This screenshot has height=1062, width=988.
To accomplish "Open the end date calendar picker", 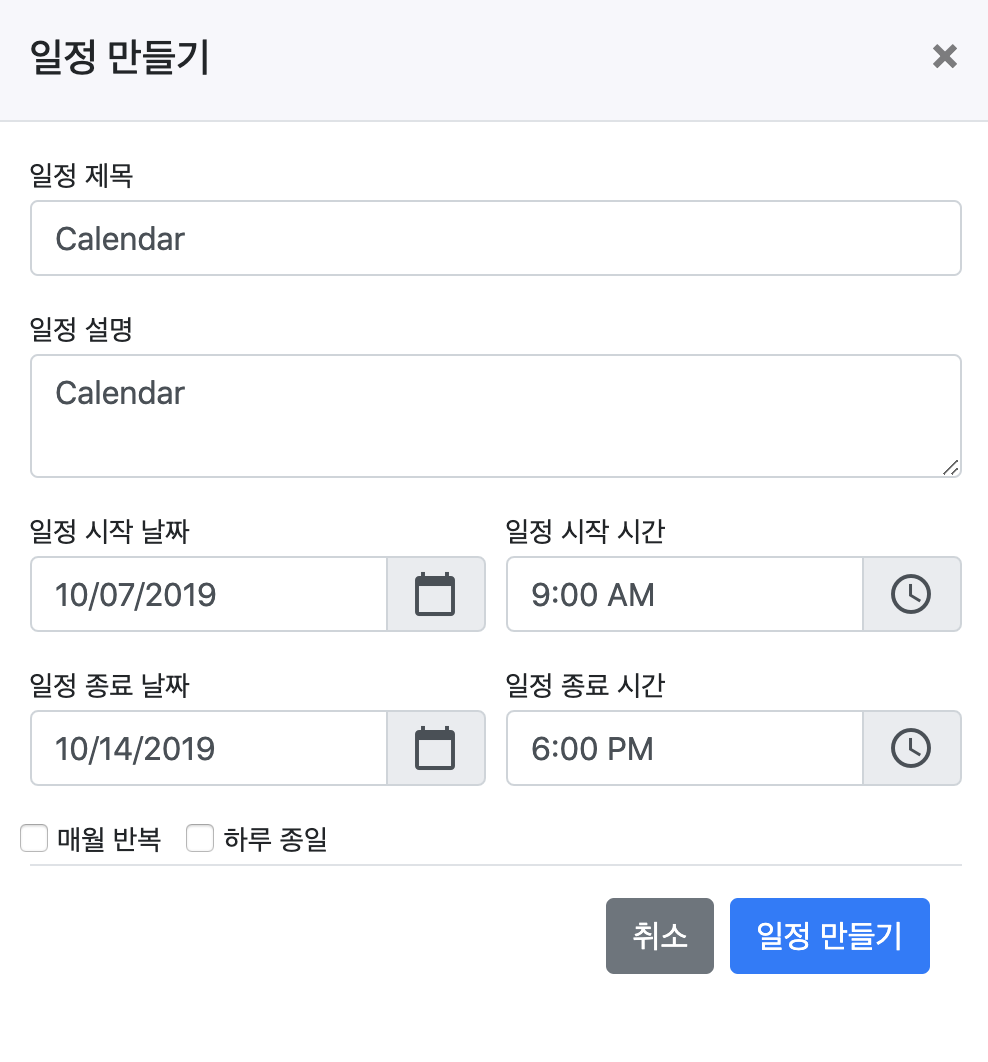I will point(435,749).
